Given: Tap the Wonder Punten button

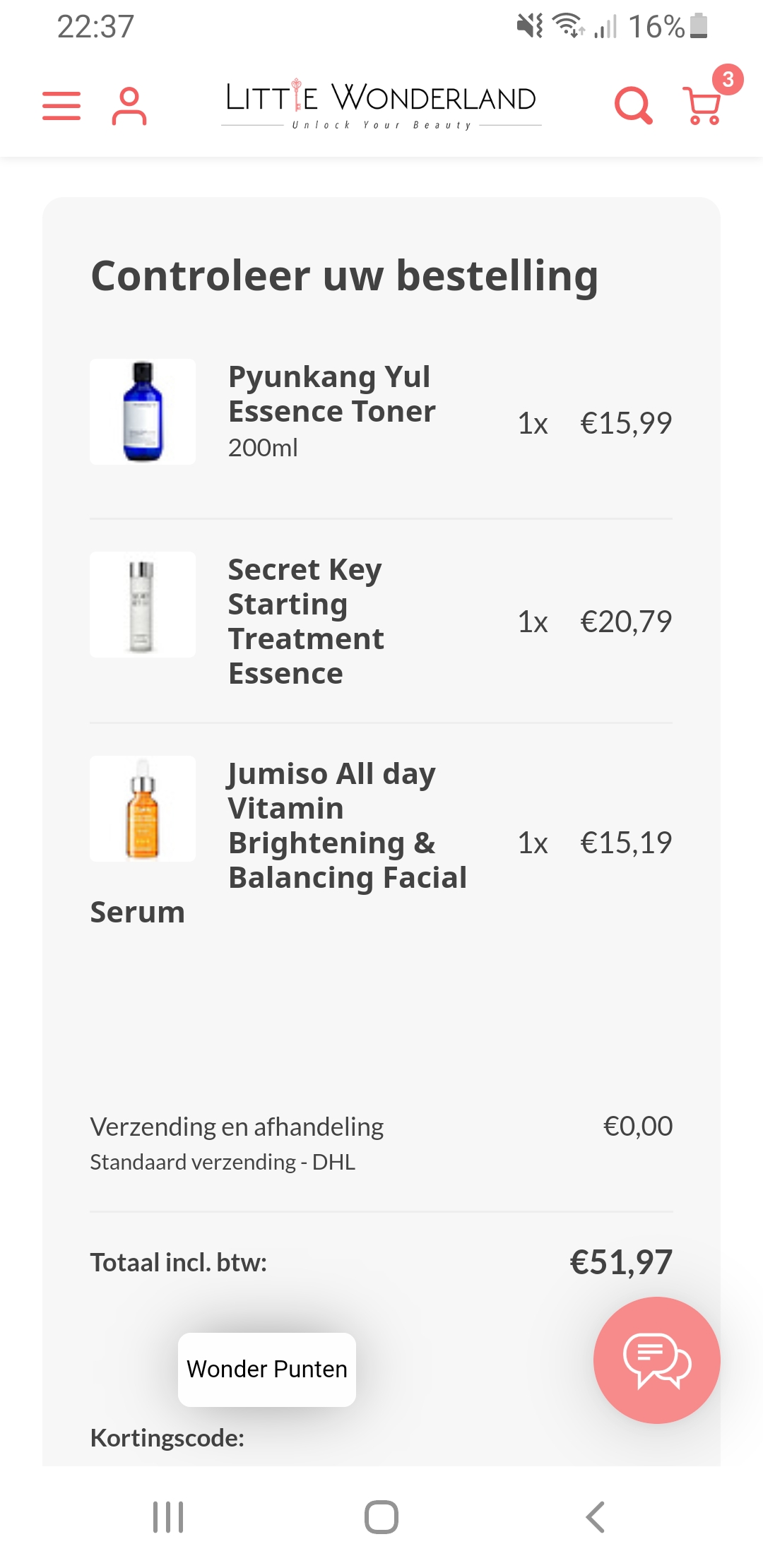Looking at the screenshot, I should 267,1370.
